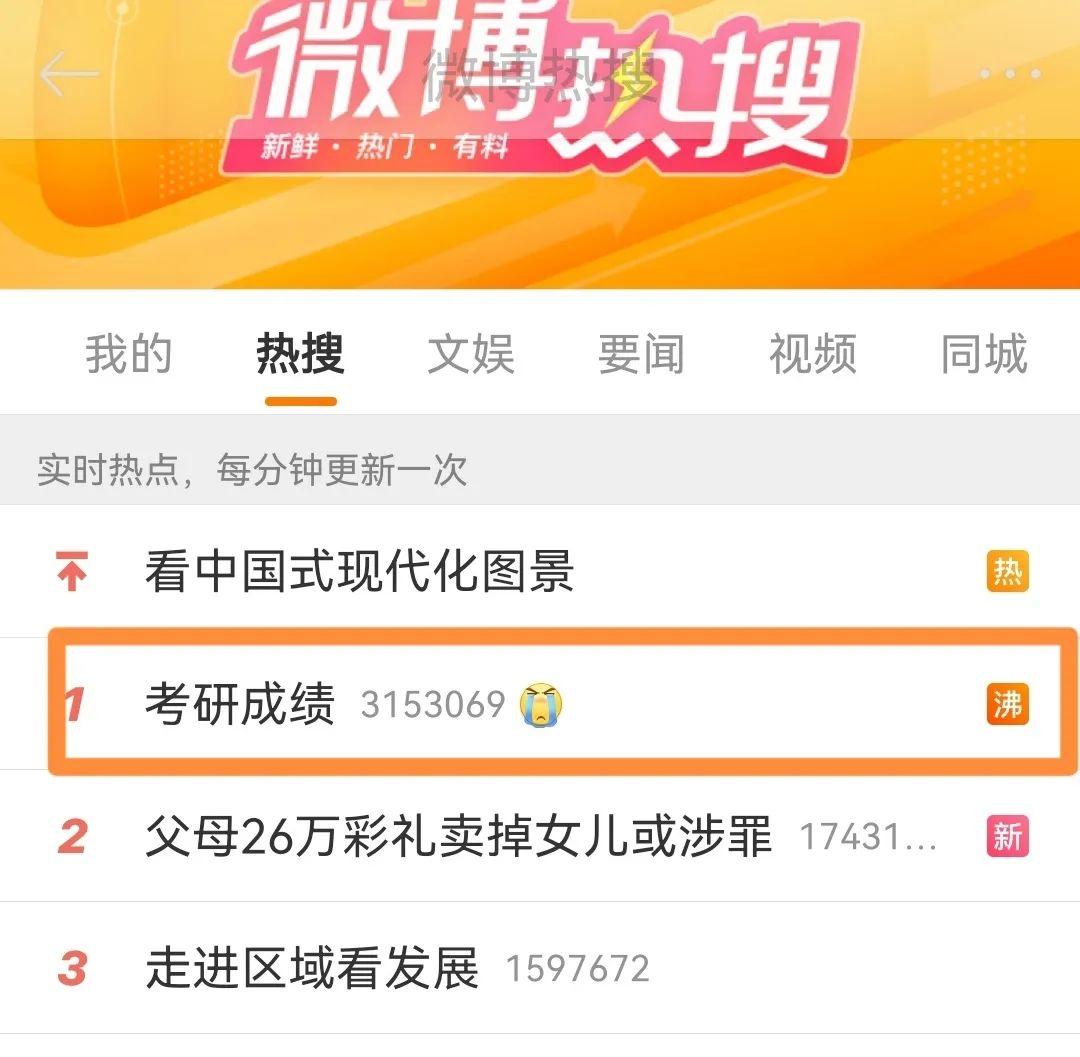The height and width of the screenshot is (1057, 1080).
Task: Switch to the 视频 tab
Action: [x=812, y=355]
